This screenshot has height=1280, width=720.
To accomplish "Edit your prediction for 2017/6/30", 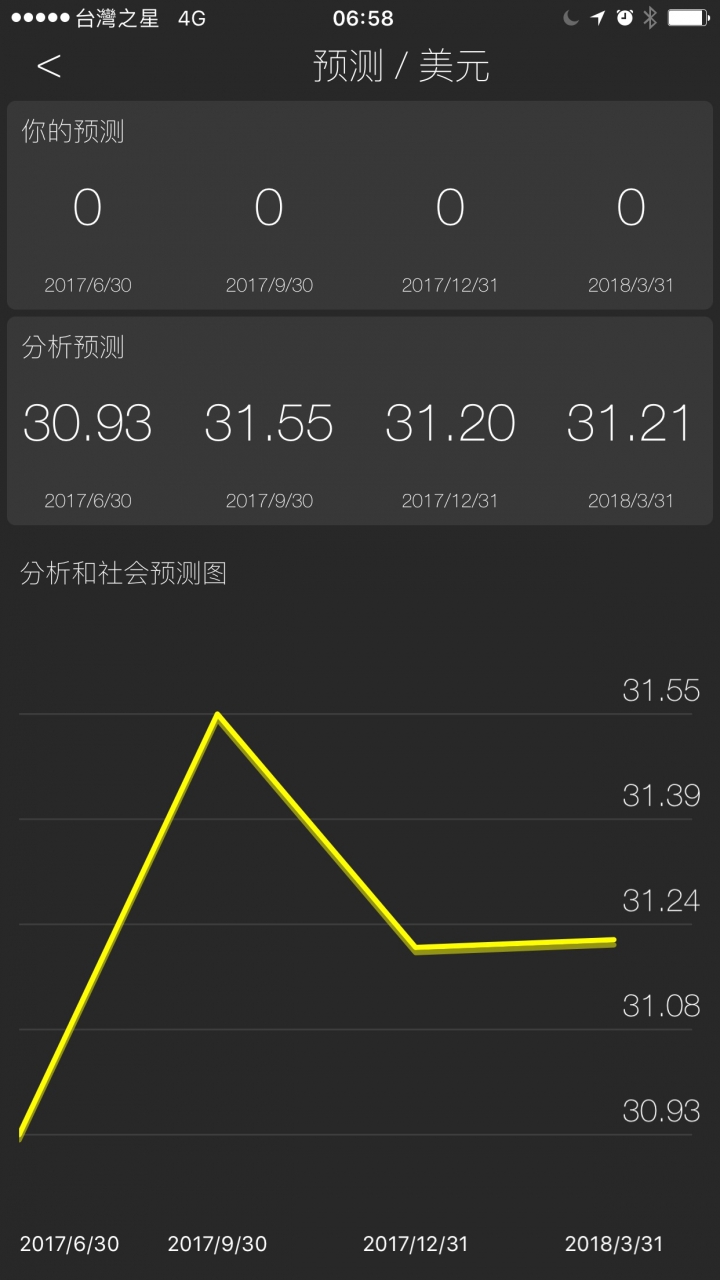I will [88, 208].
